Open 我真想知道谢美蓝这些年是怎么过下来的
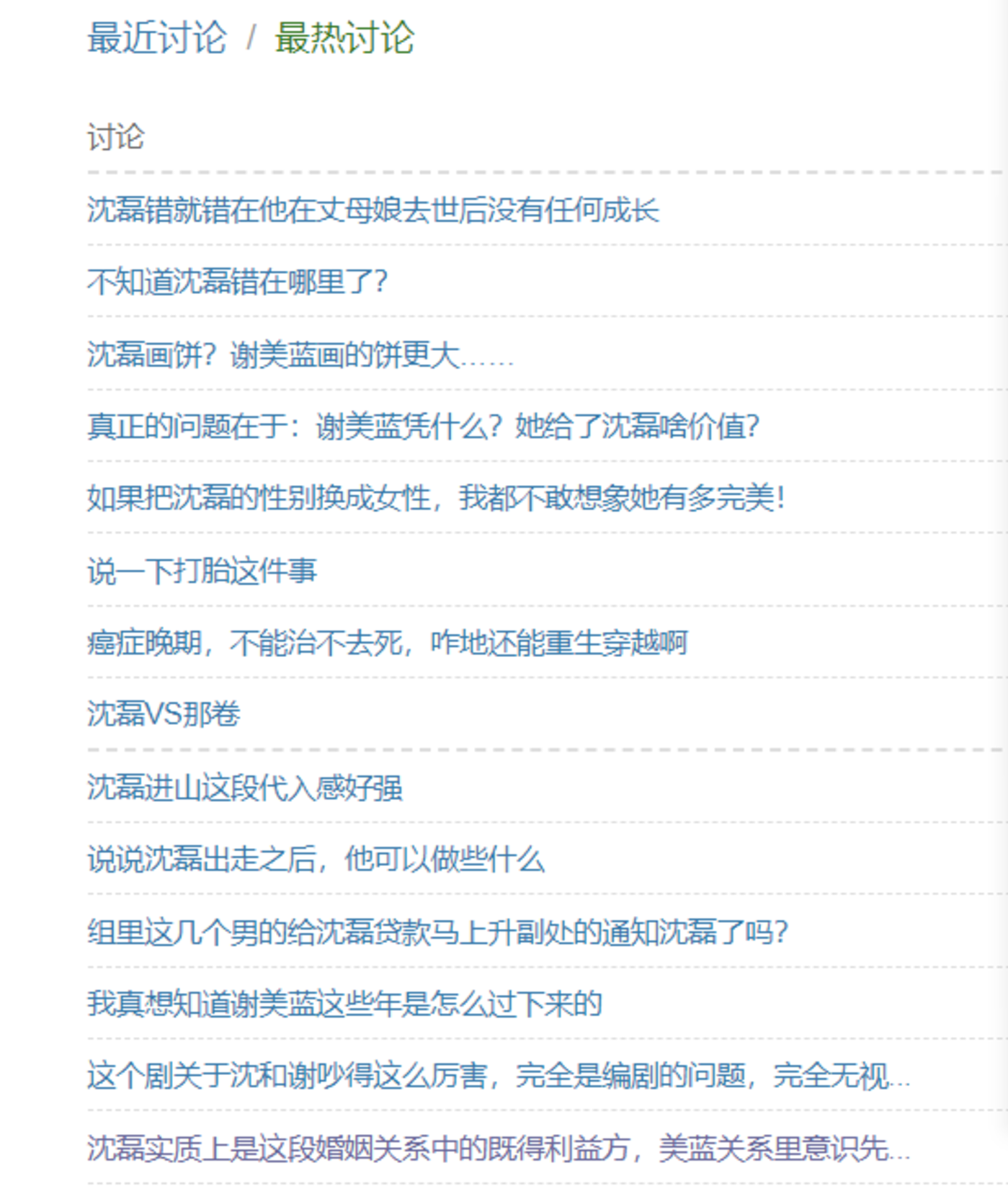Viewport: 1008px width, 1199px height. (x=344, y=1004)
